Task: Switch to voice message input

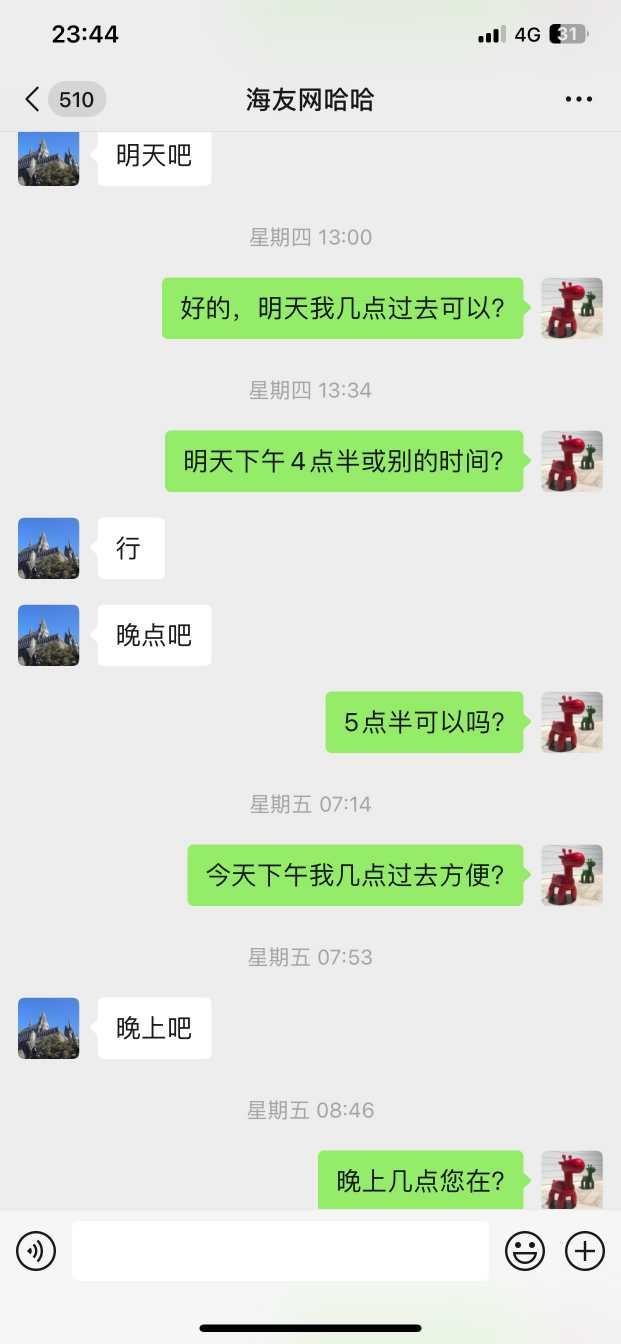Action: point(36,1250)
